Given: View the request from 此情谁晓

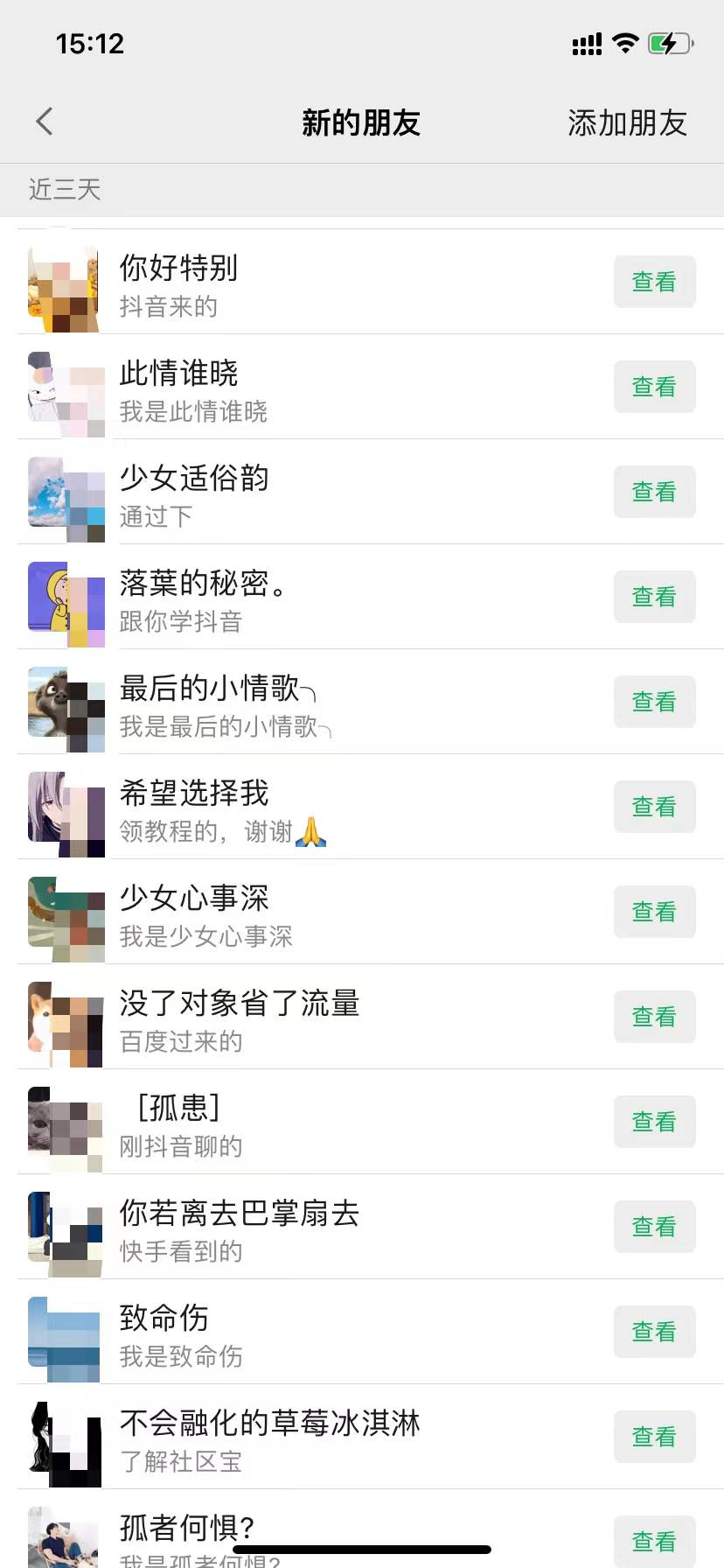Looking at the screenshot, I should [654, 387].
